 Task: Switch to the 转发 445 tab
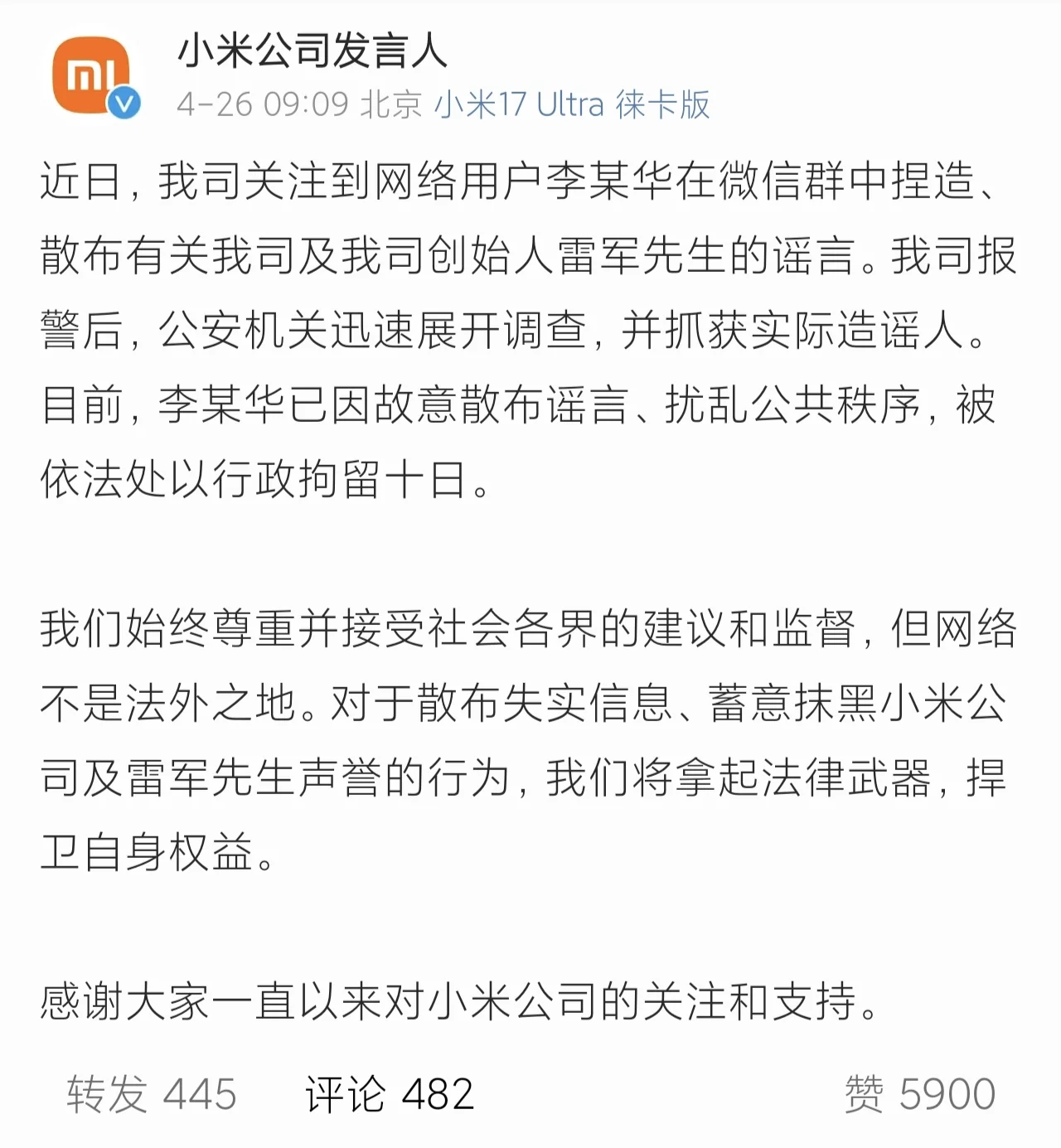(152, 1094)
